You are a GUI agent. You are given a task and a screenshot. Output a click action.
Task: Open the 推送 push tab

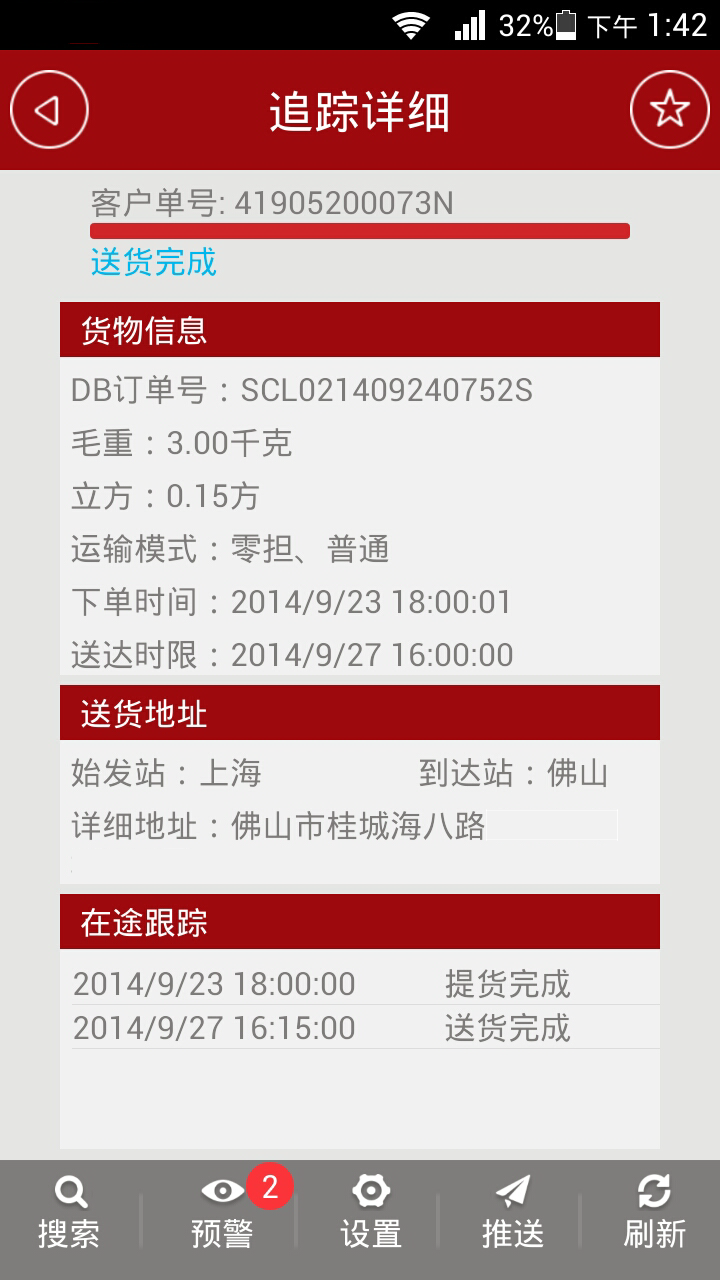click(x=512, y=1212)
